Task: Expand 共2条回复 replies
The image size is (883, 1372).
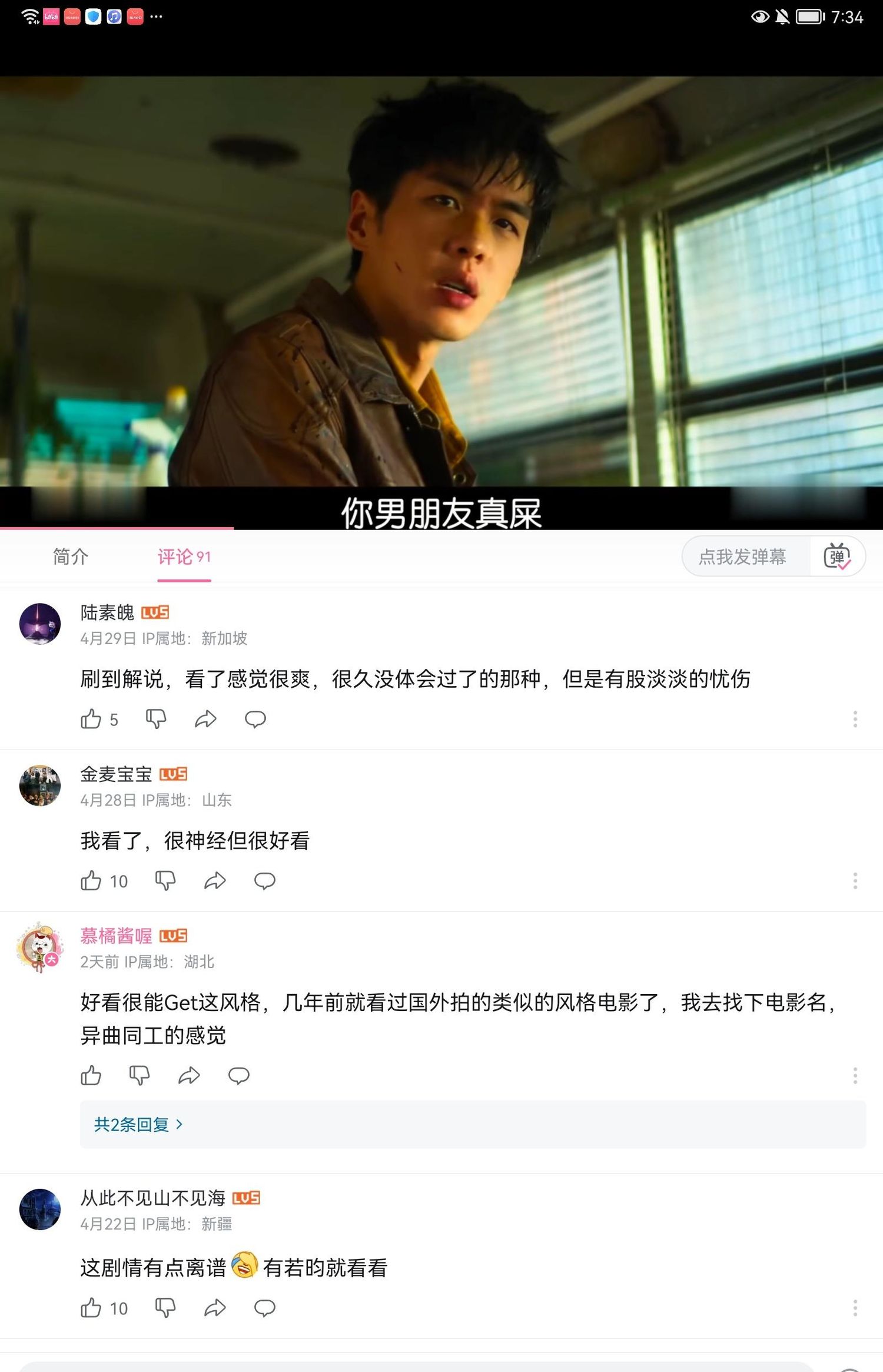Action: pos(138,1125)
